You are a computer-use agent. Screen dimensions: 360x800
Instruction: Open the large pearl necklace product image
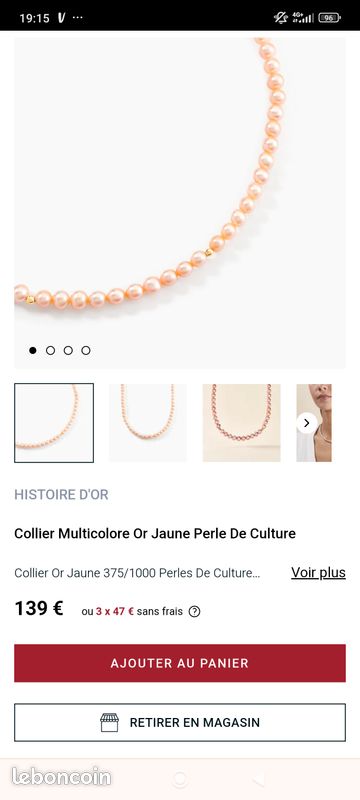[x=179, y=203]
